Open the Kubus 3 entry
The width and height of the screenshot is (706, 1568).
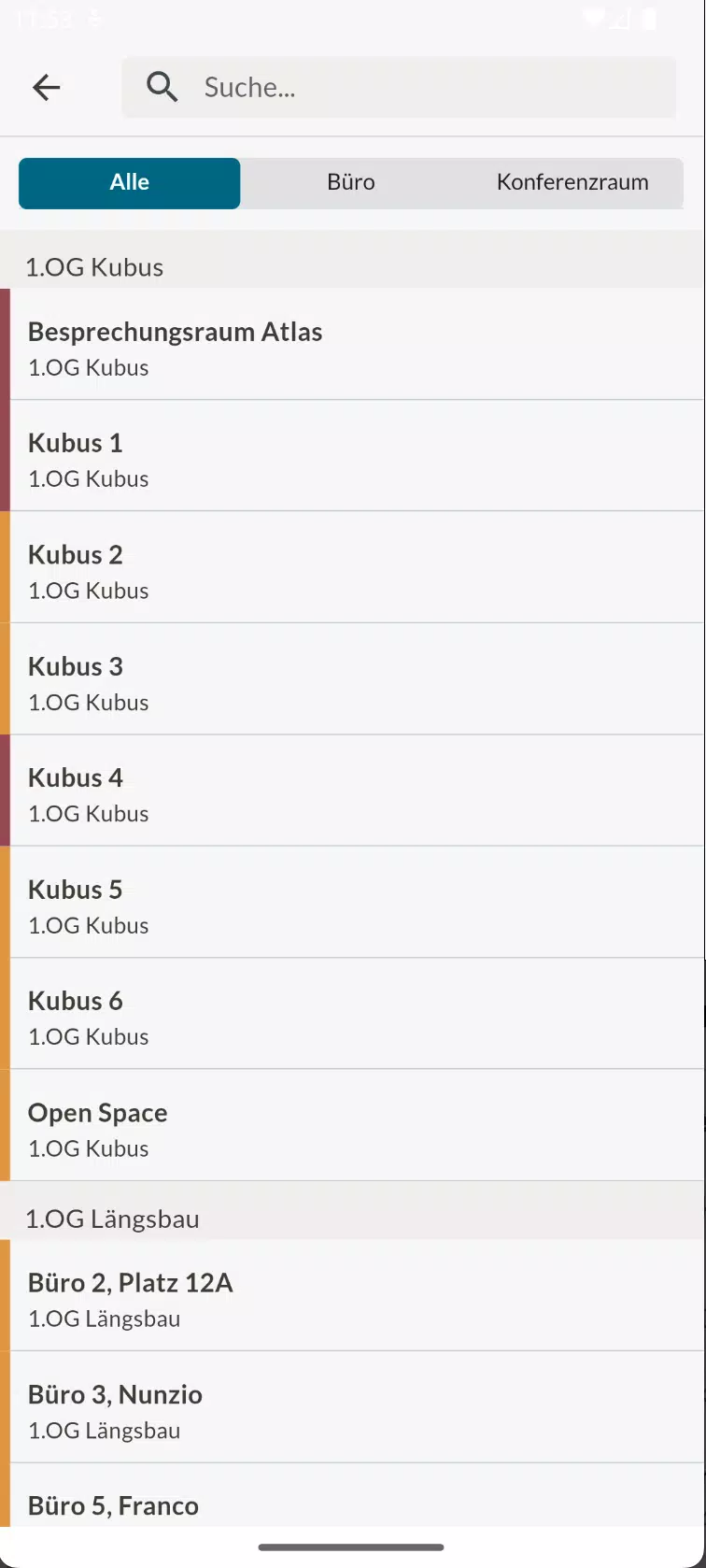click(353, 679)
